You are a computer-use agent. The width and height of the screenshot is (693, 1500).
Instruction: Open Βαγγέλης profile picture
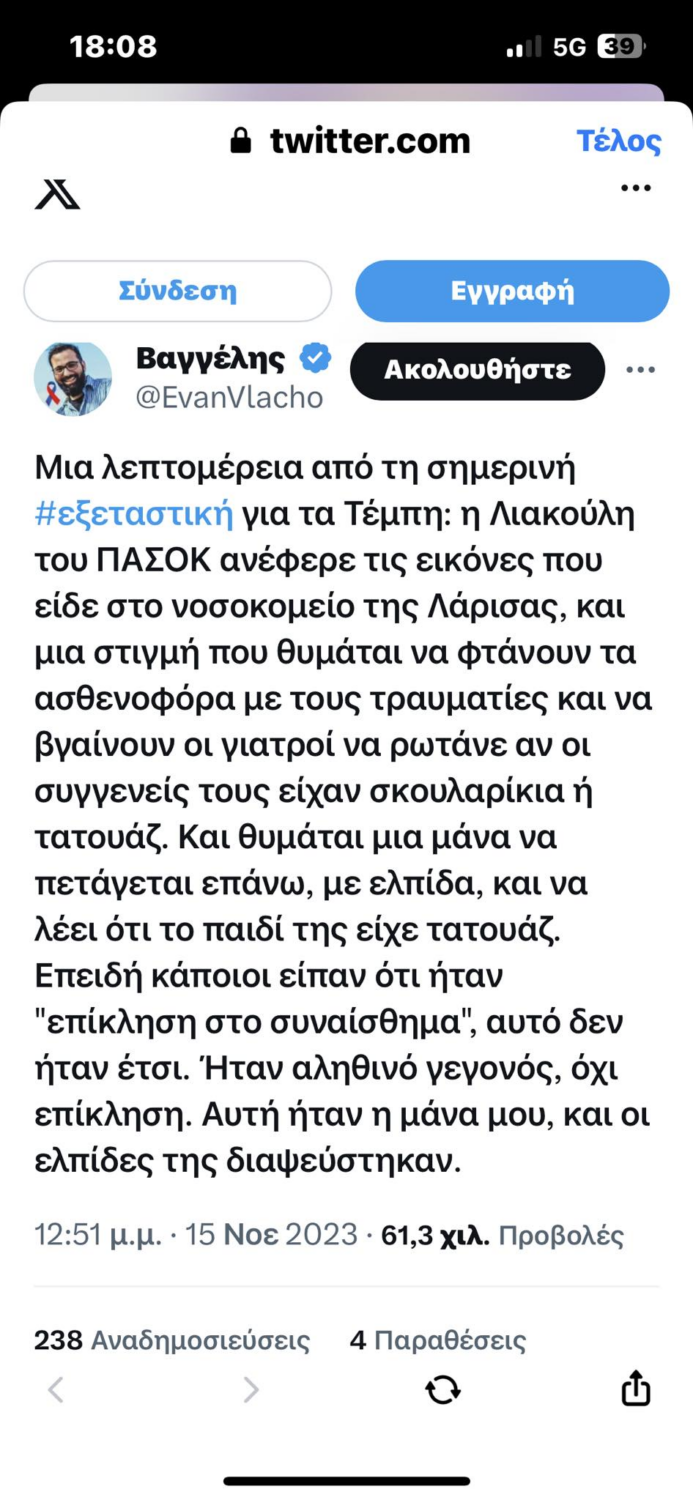[73, 379]
